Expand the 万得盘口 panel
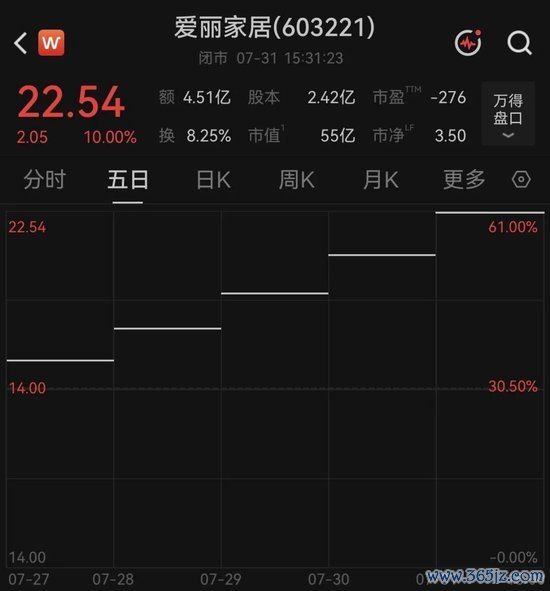 coord(508,114)
